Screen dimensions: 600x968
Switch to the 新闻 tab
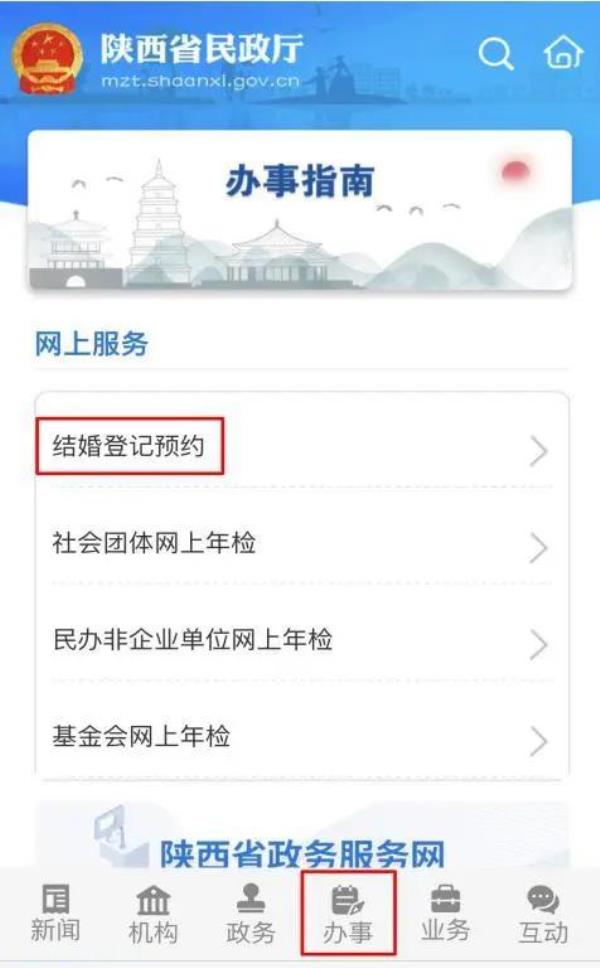pyautogui.click(x=55, y=914)
